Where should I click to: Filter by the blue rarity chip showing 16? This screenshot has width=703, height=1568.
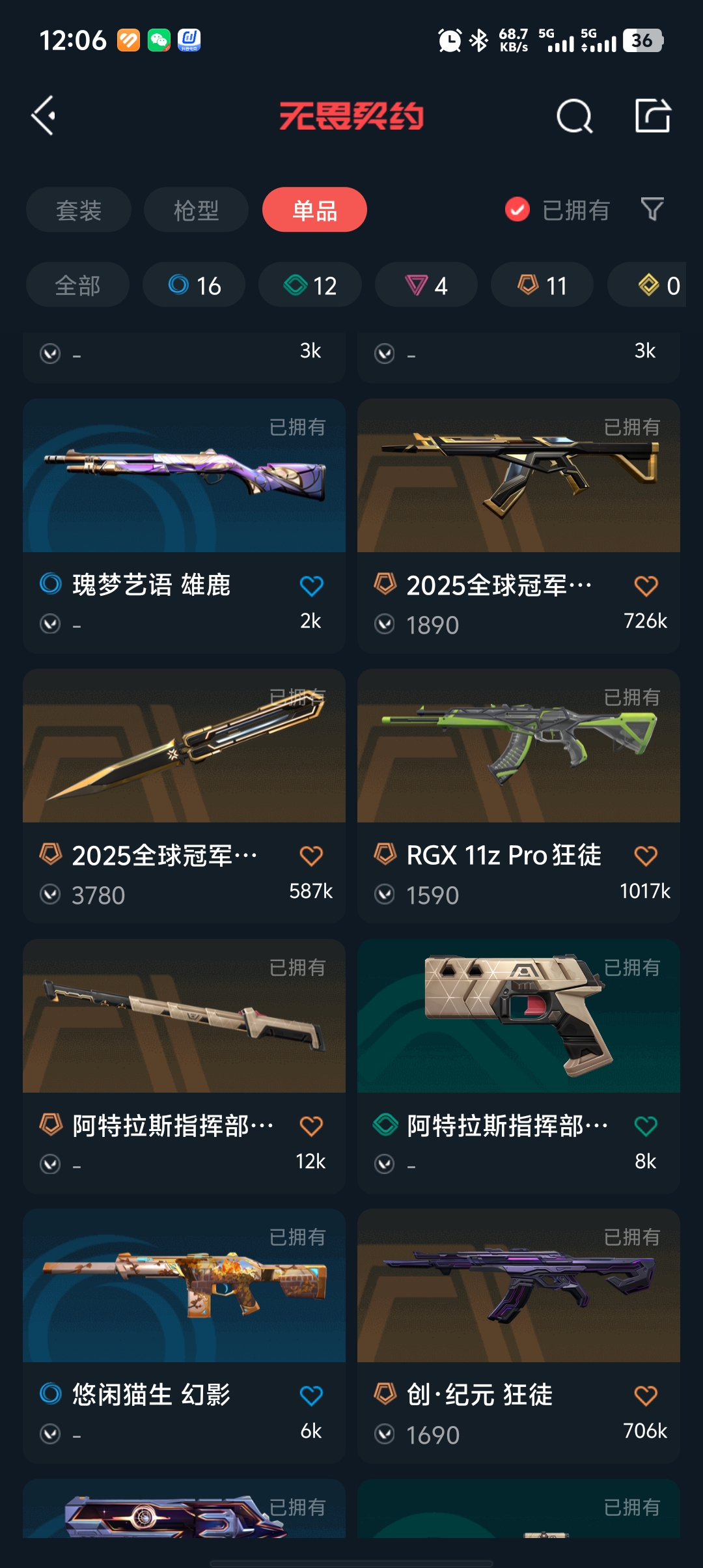click(194, 285)
